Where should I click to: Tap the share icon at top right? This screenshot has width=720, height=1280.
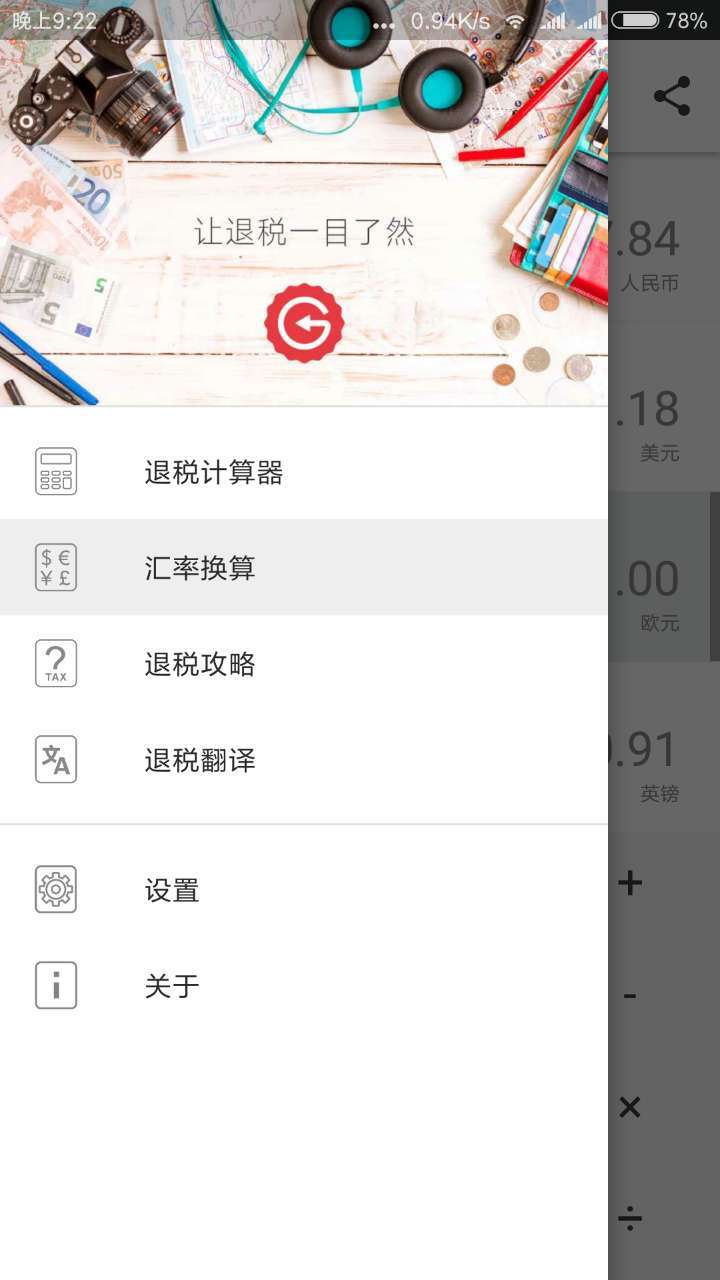673,97
